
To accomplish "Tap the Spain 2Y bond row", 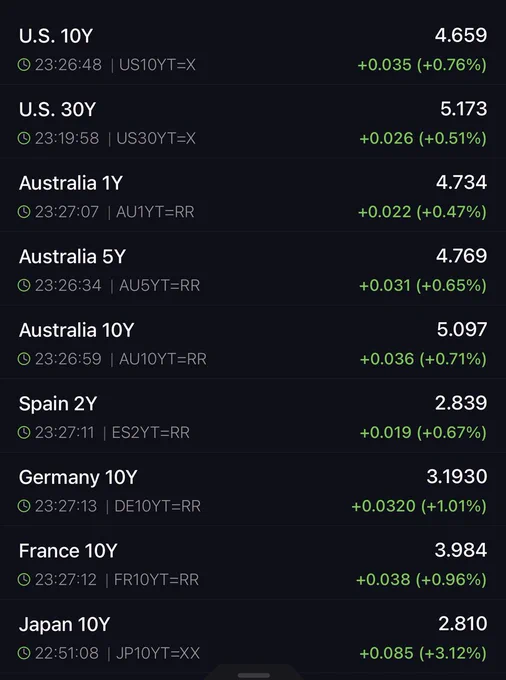I will pyautogui.click(x=253, y=416).
